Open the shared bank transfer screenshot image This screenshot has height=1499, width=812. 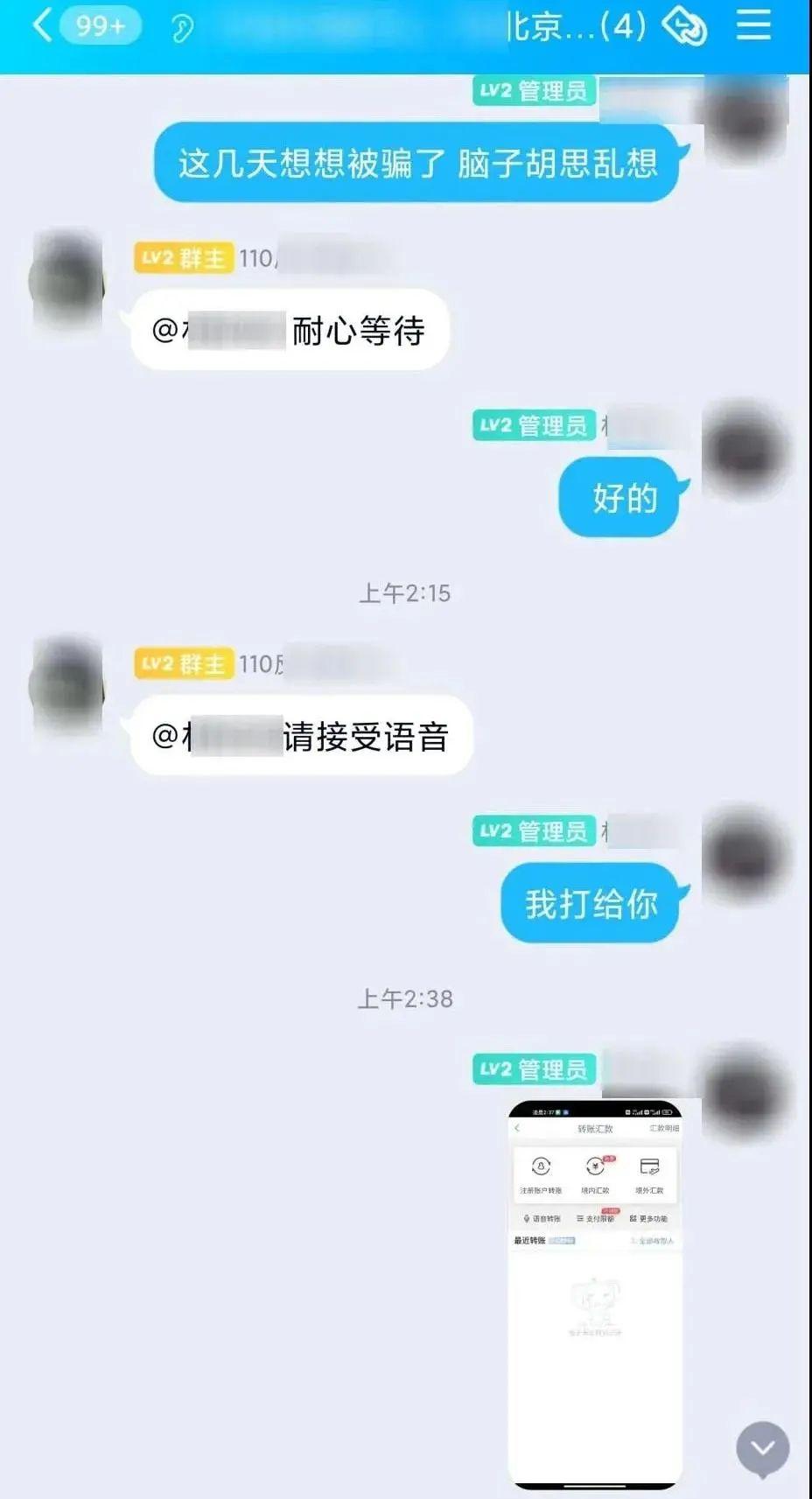[x=595, y=1295]
